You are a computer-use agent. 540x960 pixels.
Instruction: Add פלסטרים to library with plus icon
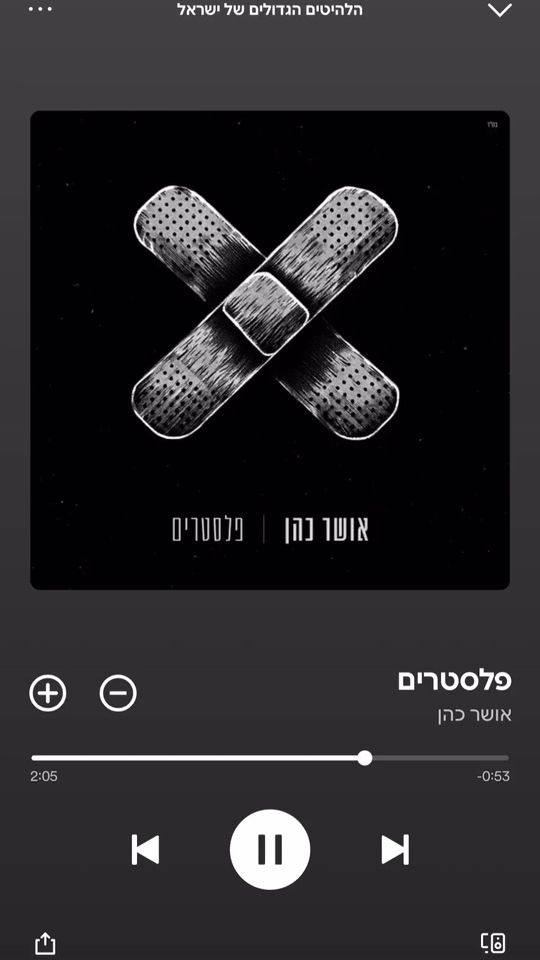48,693
